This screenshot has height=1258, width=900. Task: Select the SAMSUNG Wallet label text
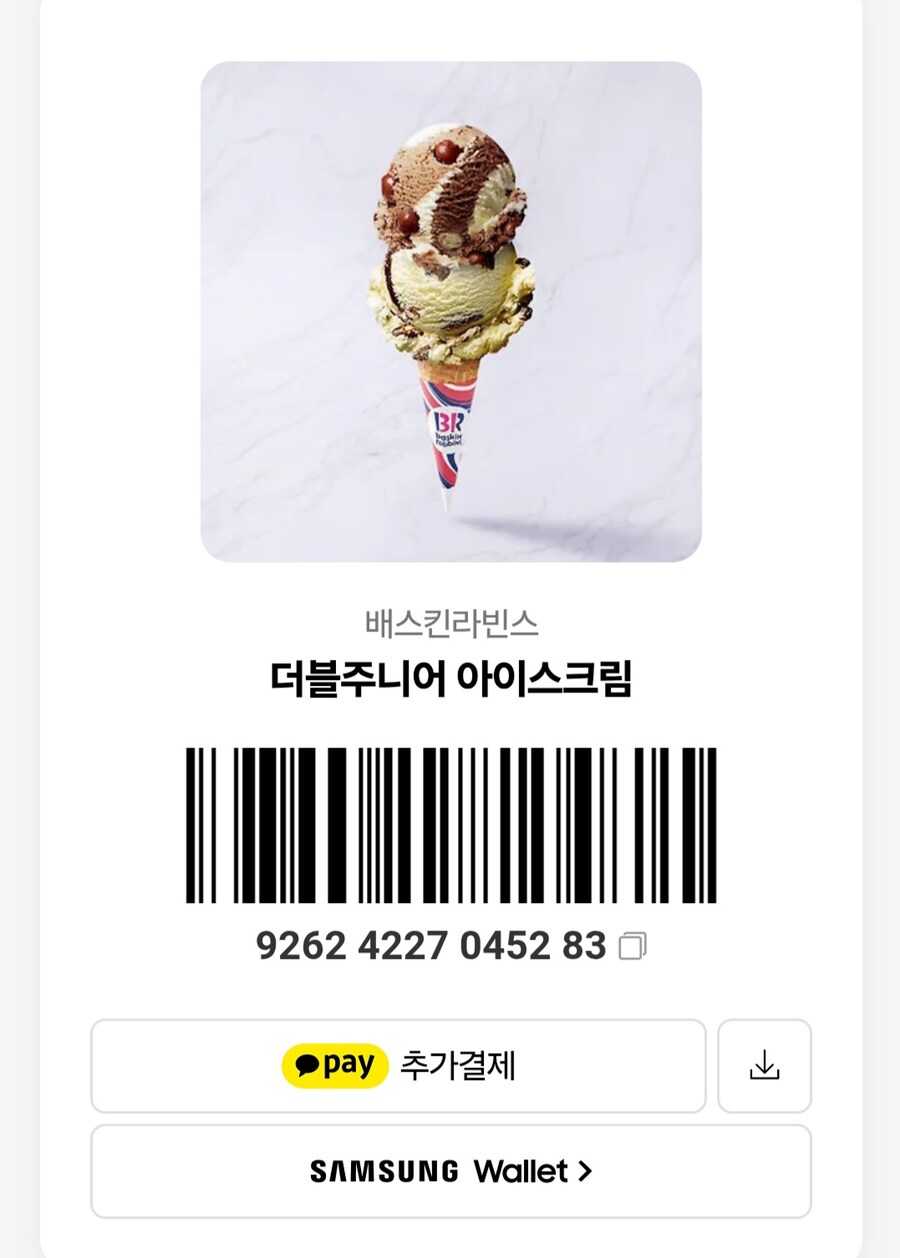point(438,1171)
